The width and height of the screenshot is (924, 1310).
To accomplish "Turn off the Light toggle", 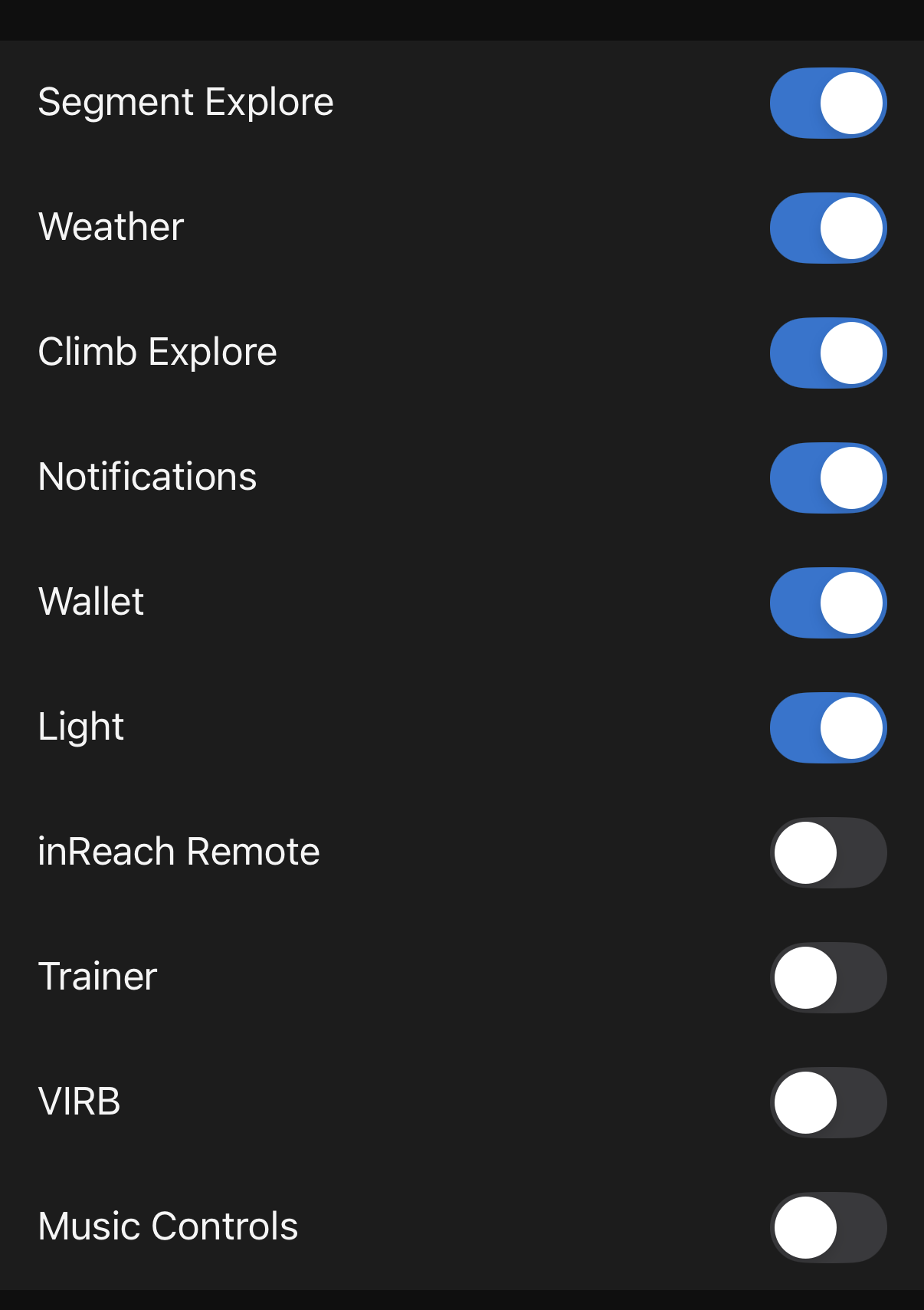I will tap(827, 728).
